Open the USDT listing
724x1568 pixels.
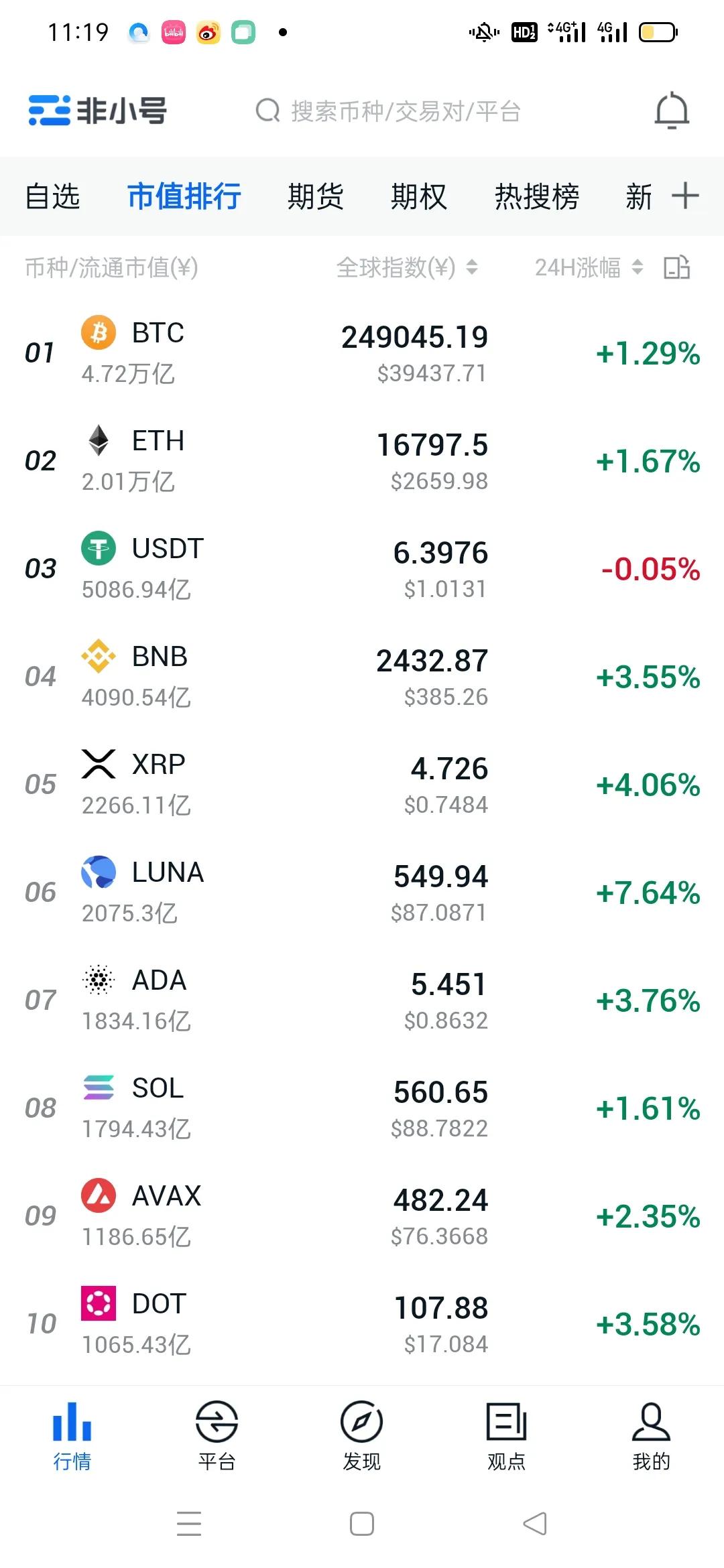(x=168, y=568)
